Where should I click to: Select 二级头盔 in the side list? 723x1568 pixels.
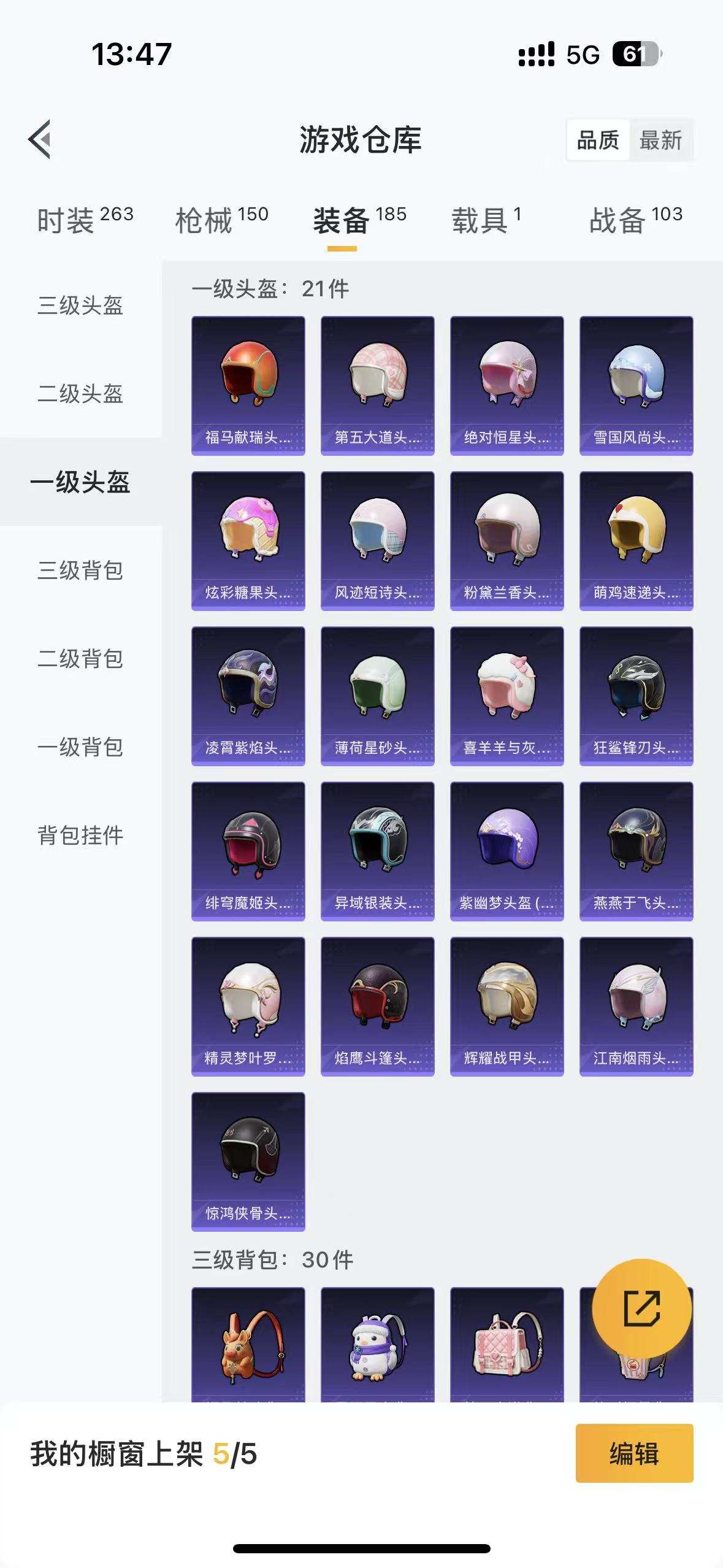[80, 393]
